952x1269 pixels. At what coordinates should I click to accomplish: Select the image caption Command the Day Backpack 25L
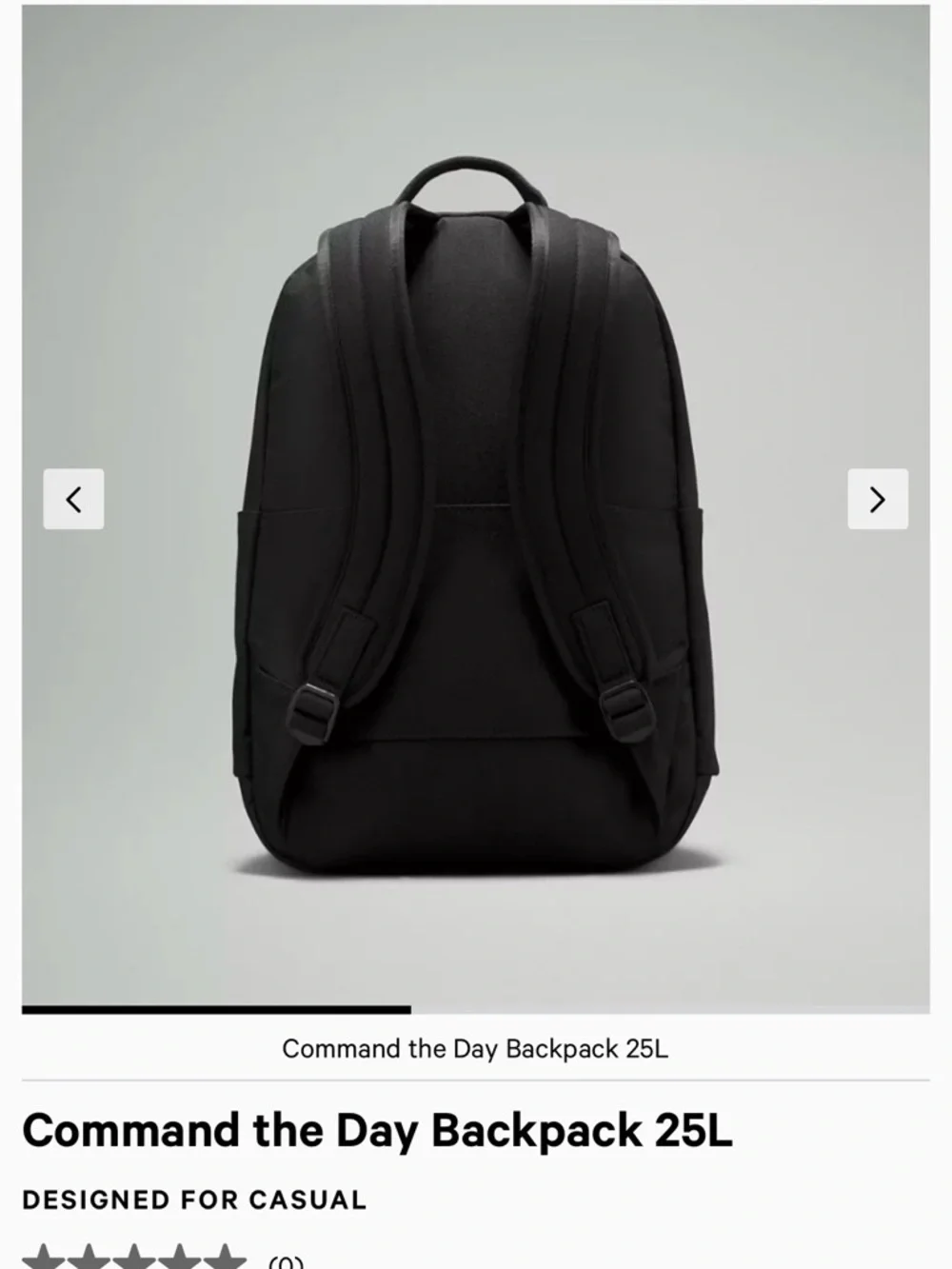tap(476, 1050)
